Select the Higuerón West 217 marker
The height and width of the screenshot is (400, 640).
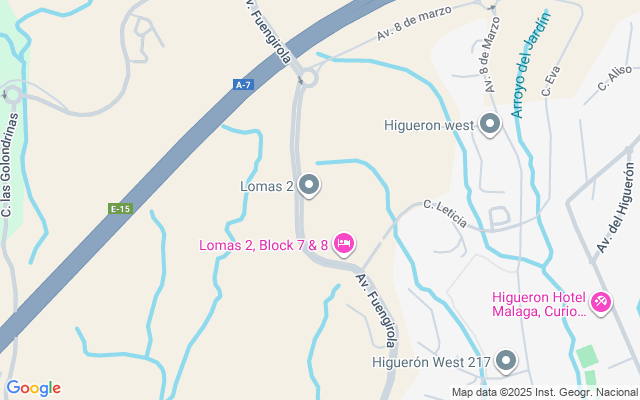pyautogui.click(x=506, y=361)
